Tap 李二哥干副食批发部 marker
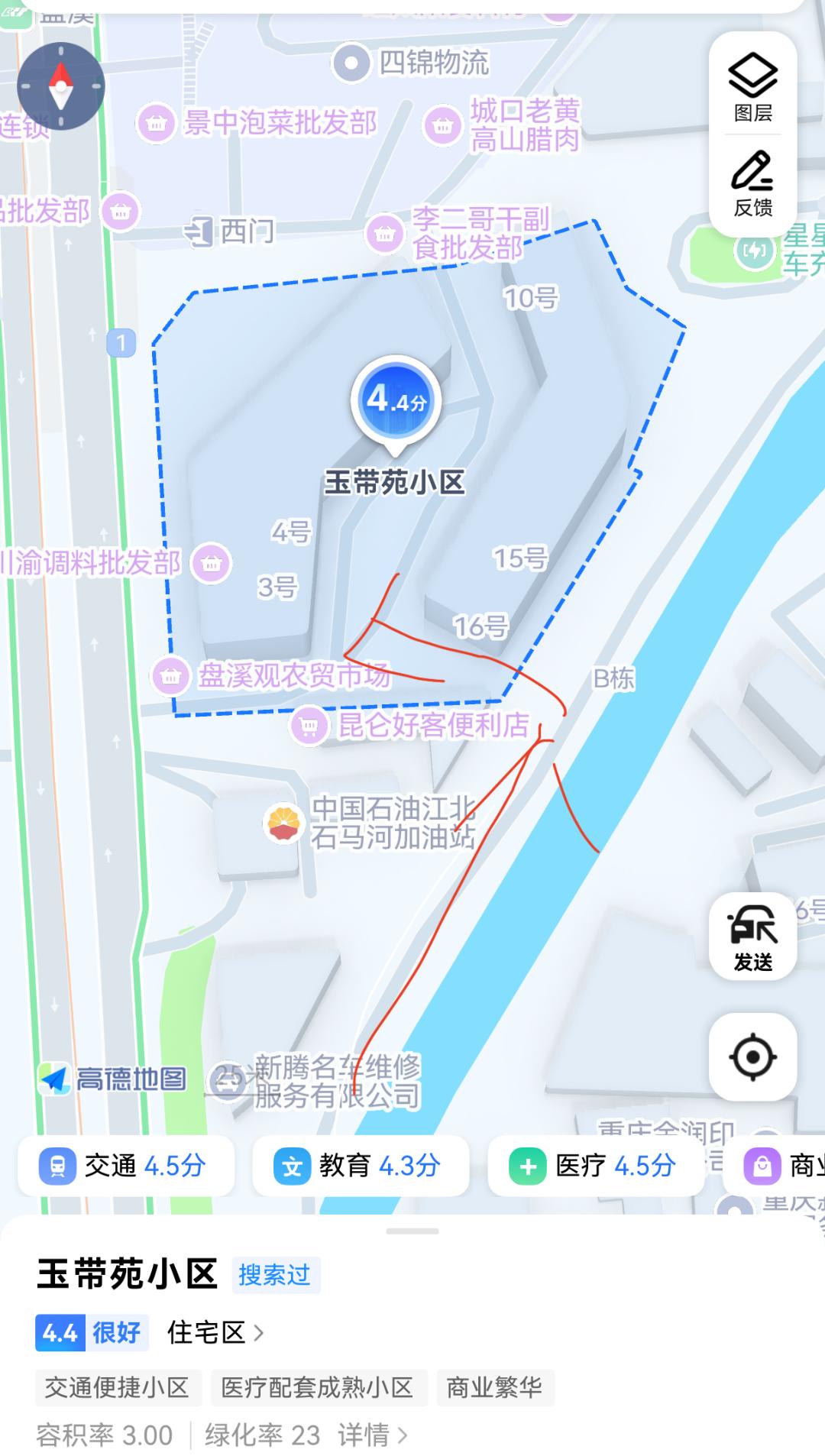This screenshot has height=1456, width=825. tap(458, 233)
